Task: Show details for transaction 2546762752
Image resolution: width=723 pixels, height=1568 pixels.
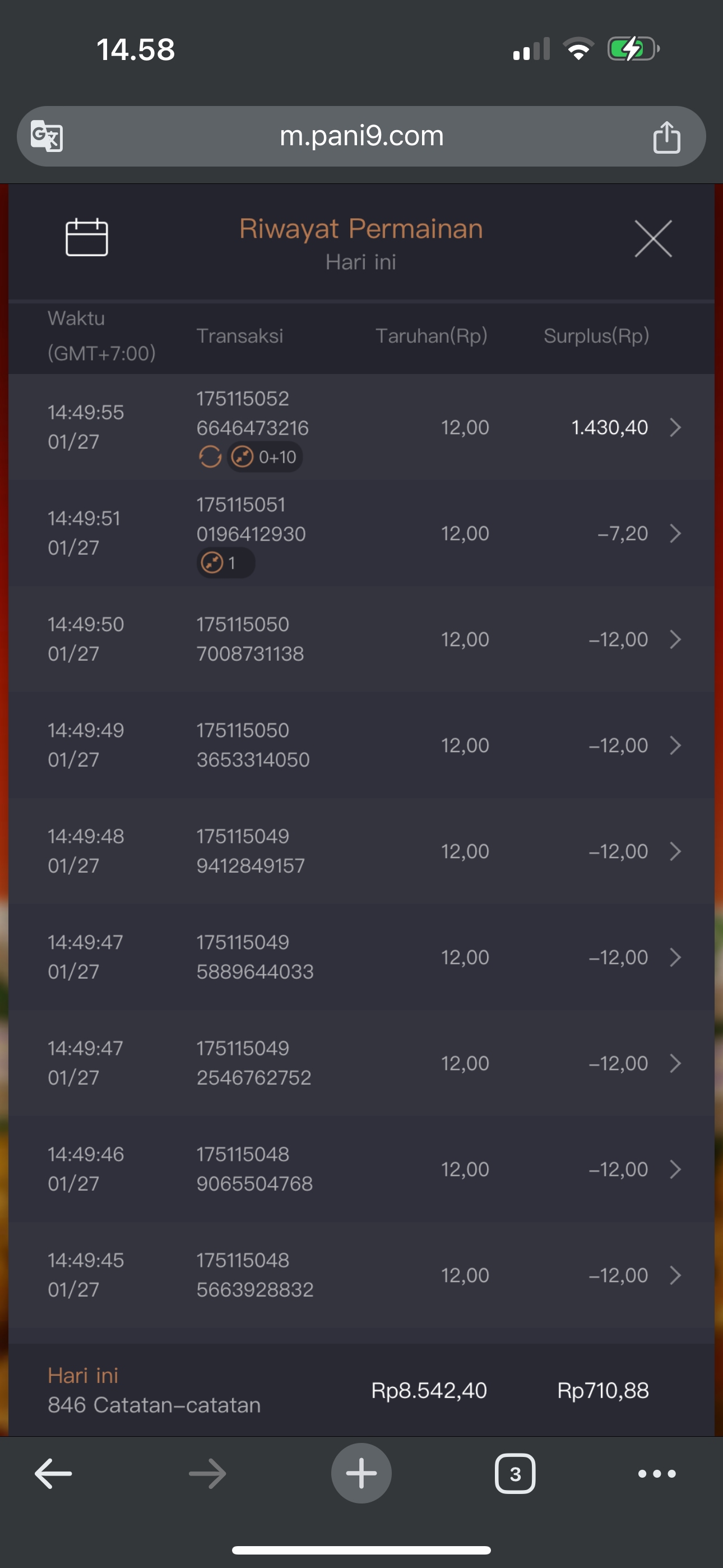Action: click(x=674, y=1063)
